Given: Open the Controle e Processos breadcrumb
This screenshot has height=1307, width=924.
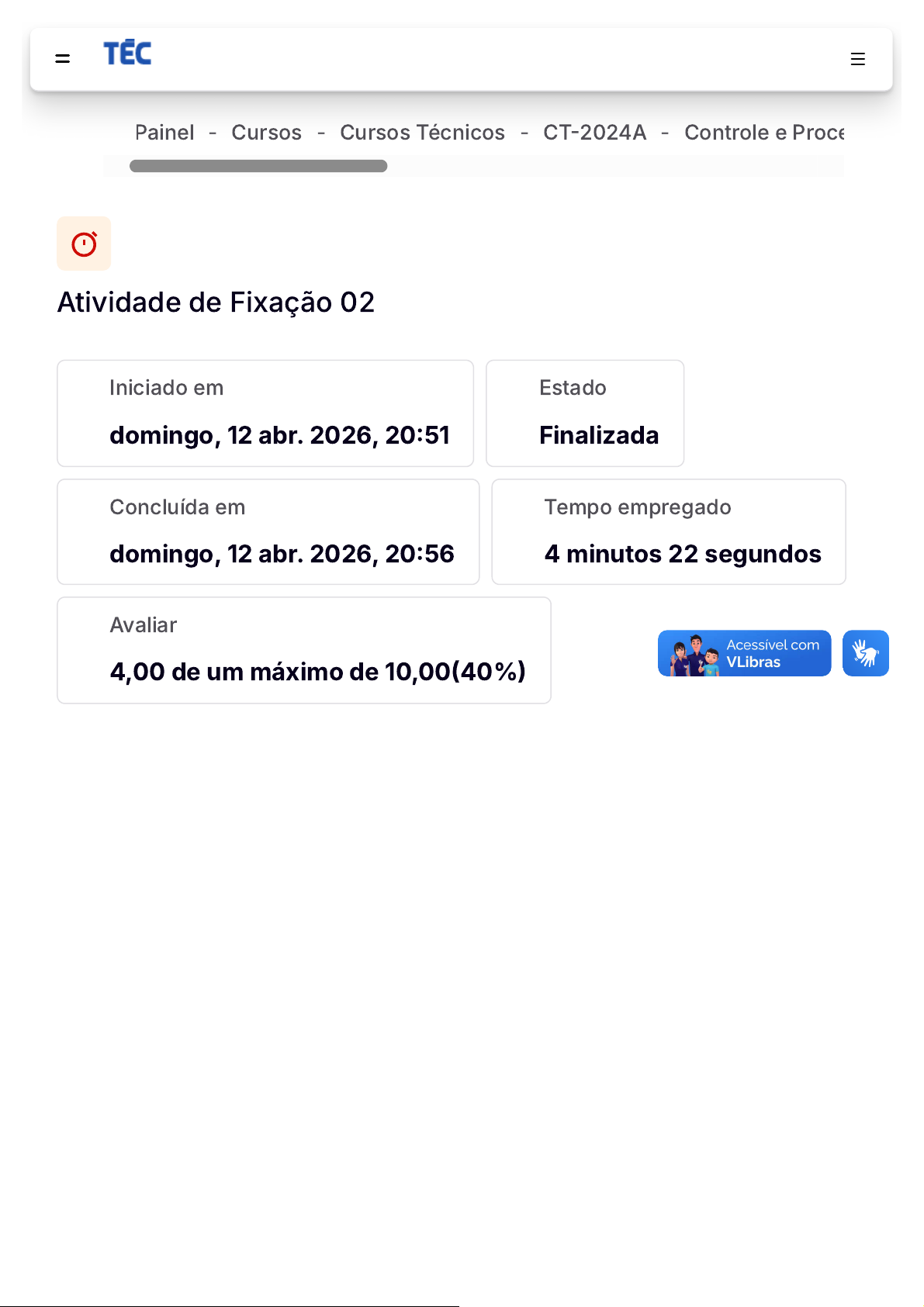Looking at the screenshot, I should point(763,133).
